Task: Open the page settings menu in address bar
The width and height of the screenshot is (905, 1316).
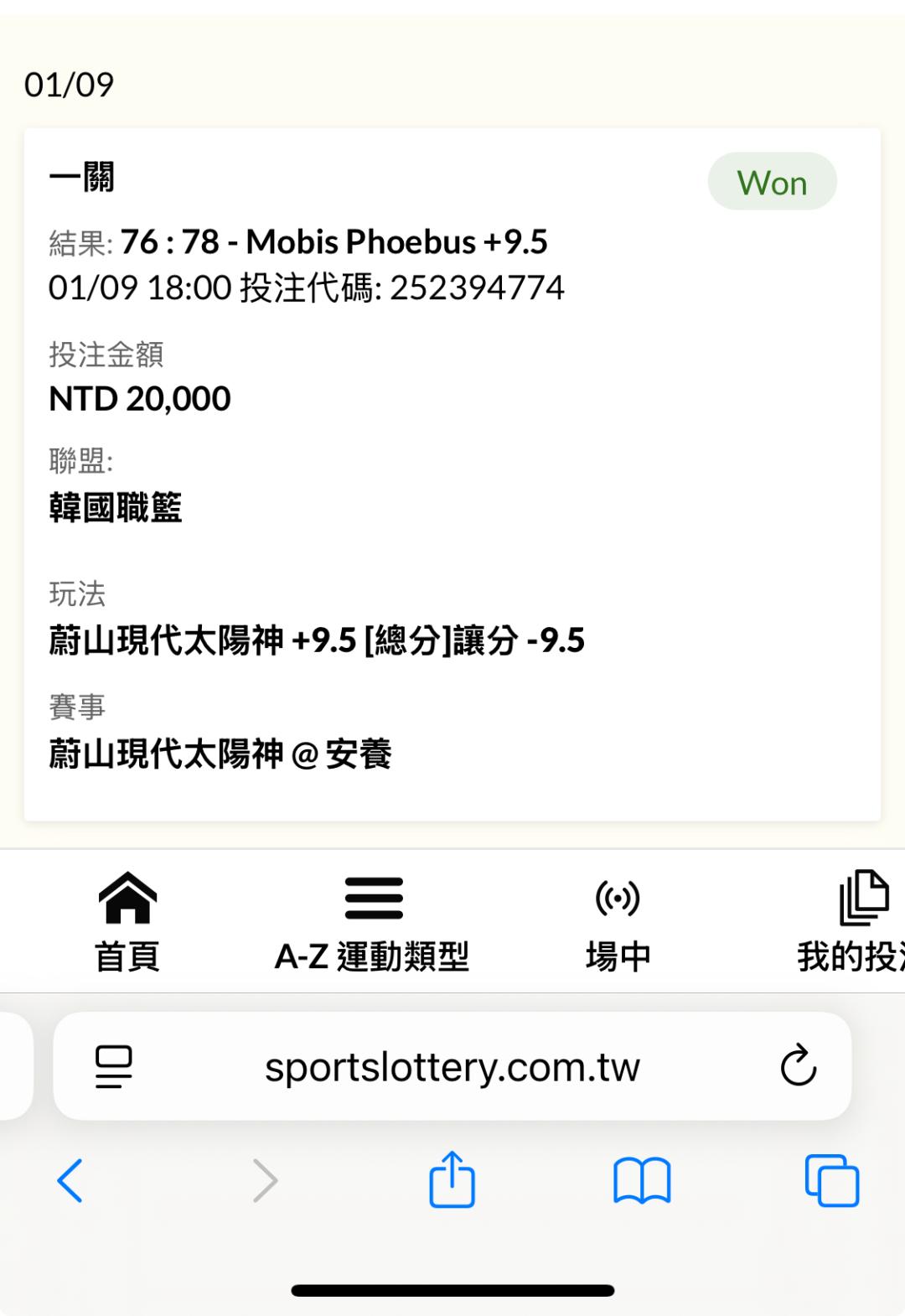Action: click(114, 1066)
